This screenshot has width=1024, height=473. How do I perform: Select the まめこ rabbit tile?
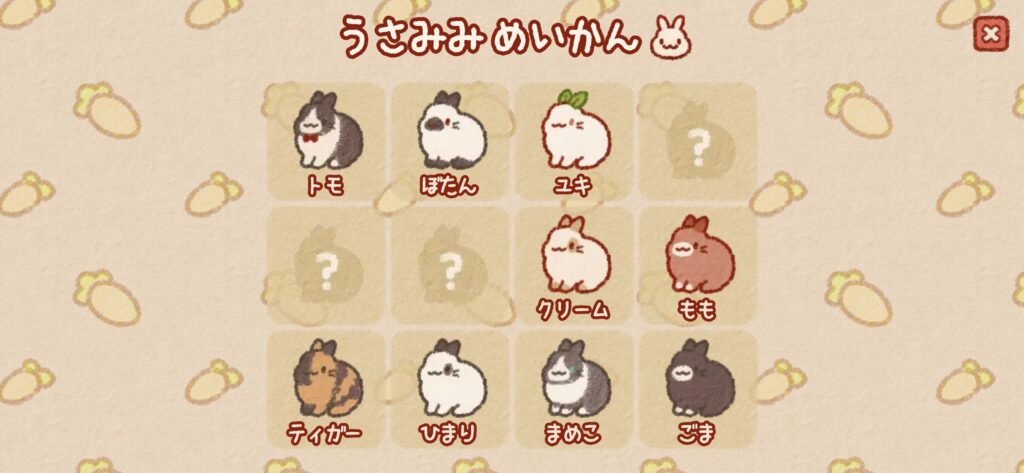point(574,388)
